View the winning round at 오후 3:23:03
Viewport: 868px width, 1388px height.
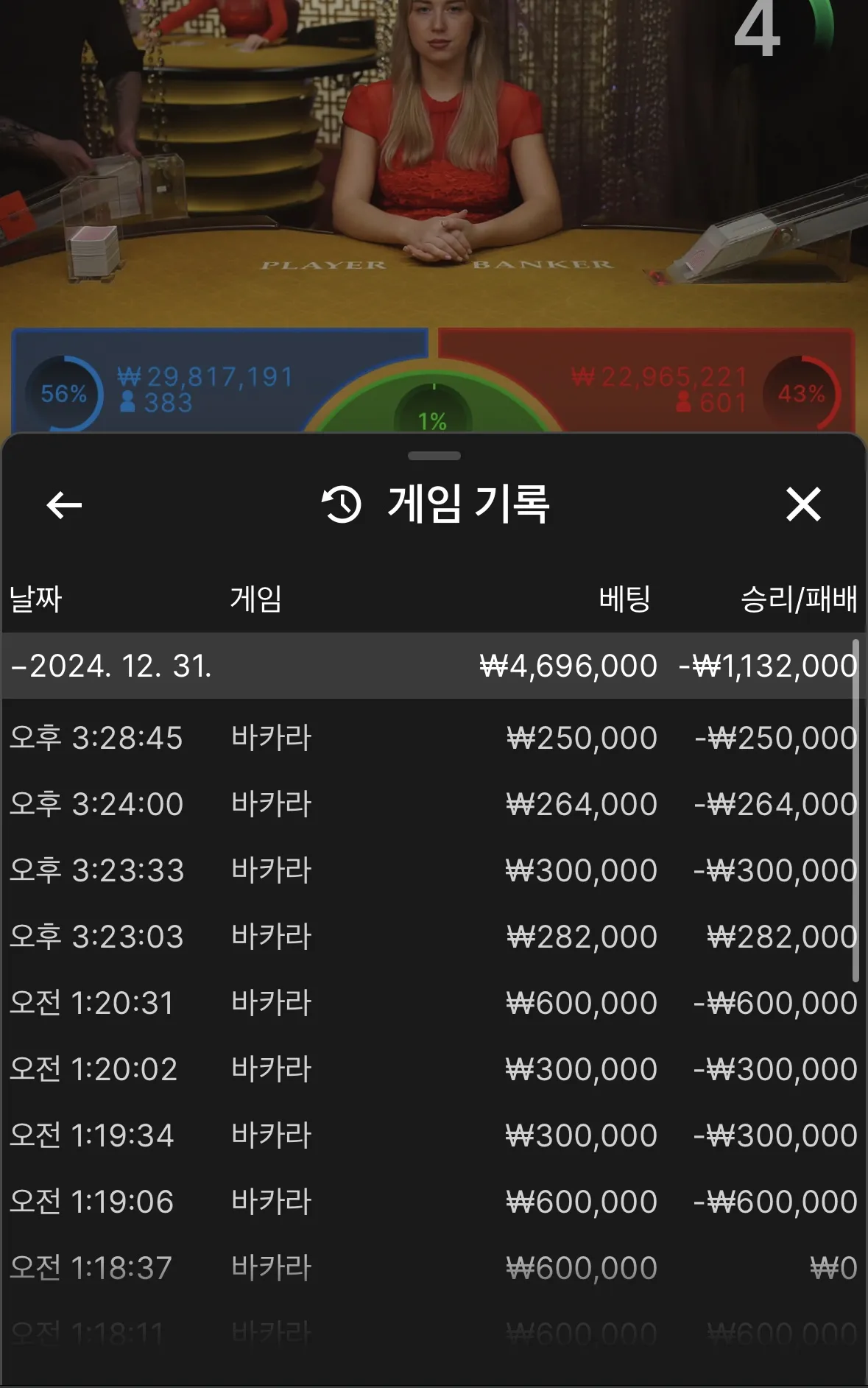tap(433, 937)
